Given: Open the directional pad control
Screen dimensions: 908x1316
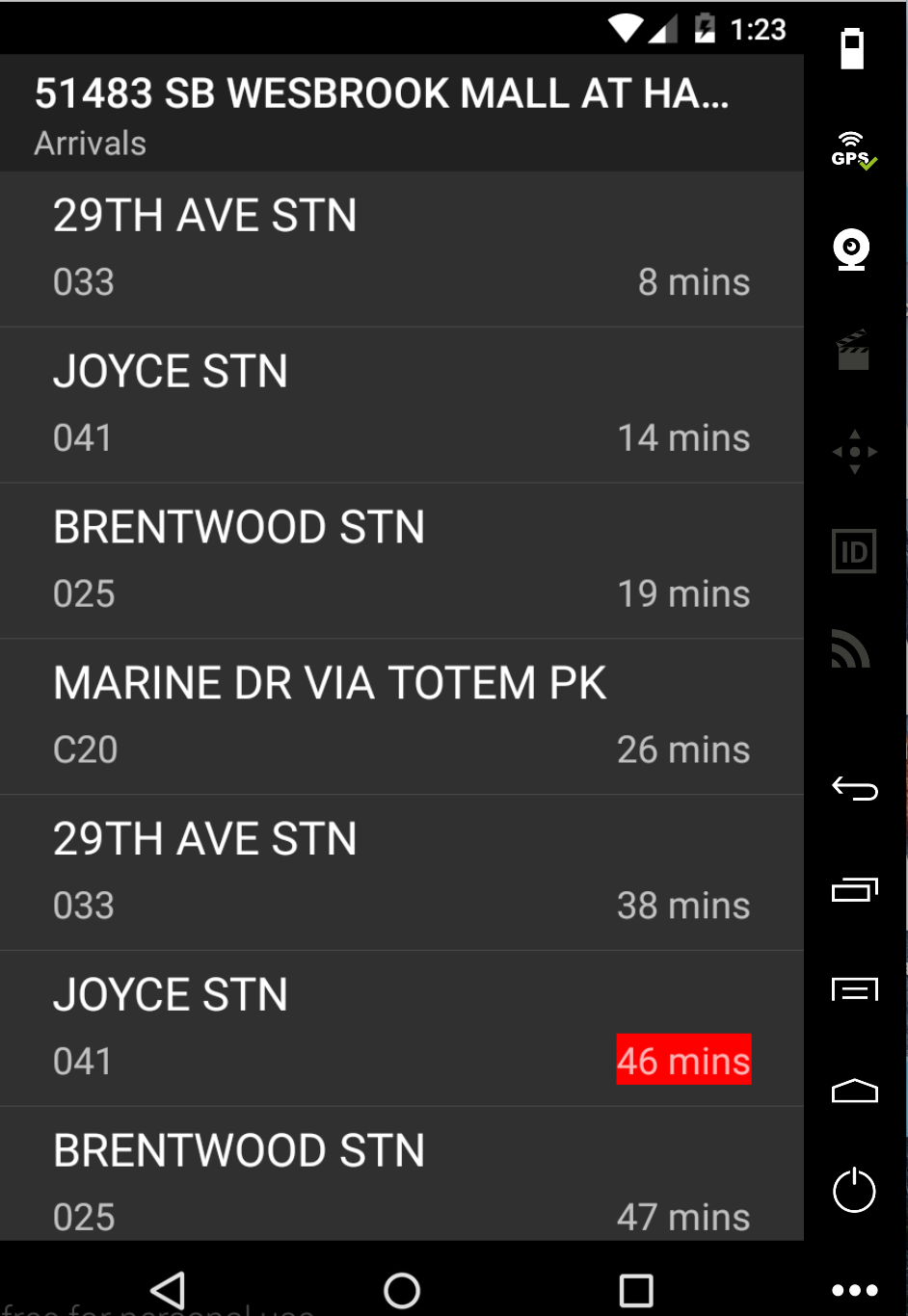Looking at the screenshot, I should click(852, 451).
